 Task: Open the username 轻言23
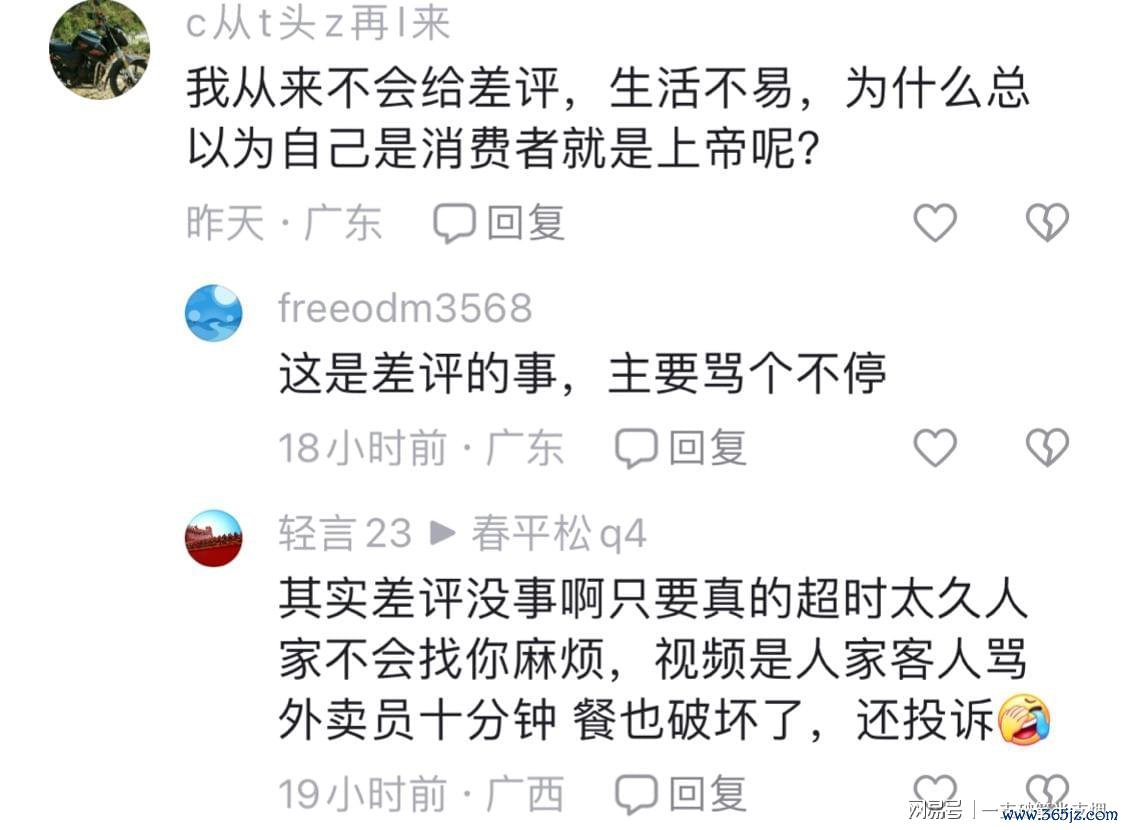click(x=345, y=535)
